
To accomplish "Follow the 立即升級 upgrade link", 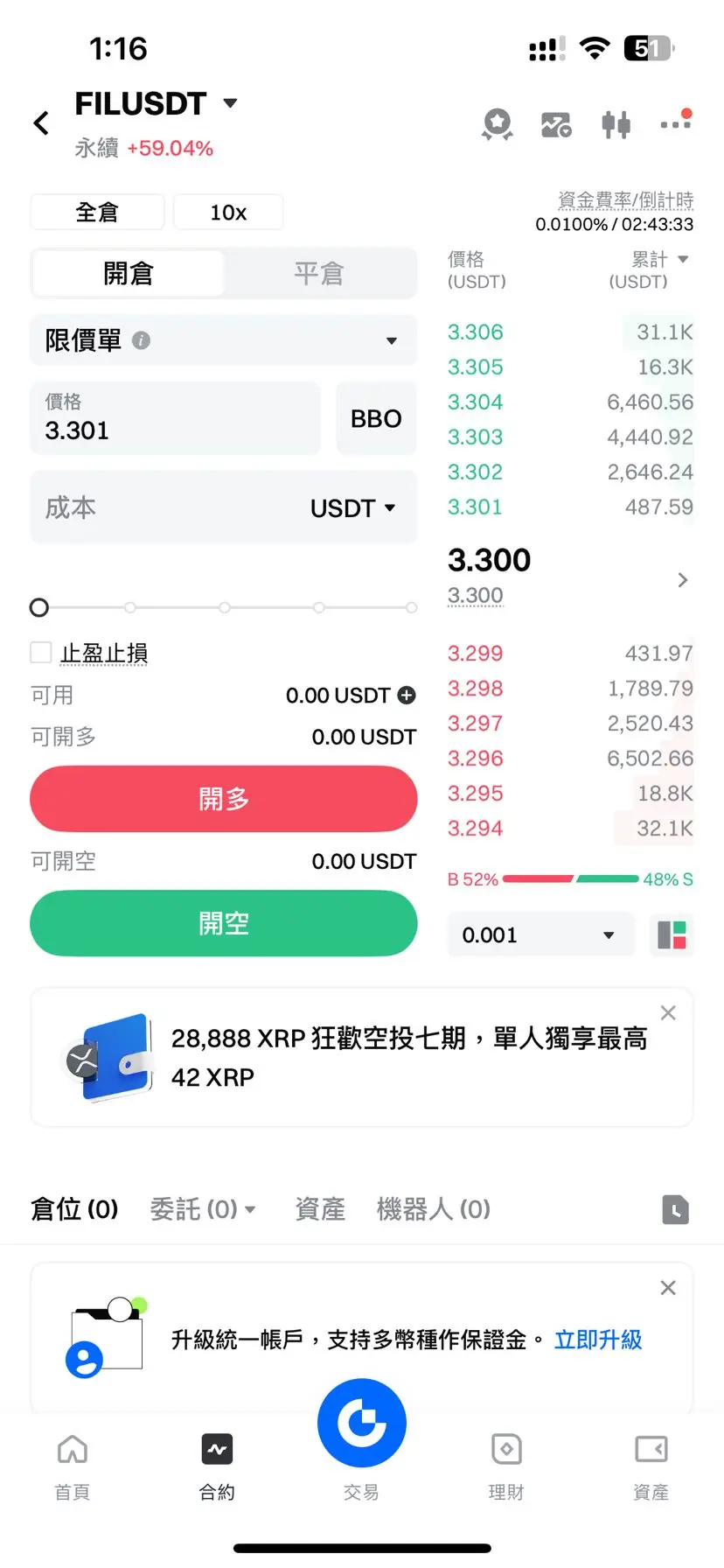I will (598, 1340).
